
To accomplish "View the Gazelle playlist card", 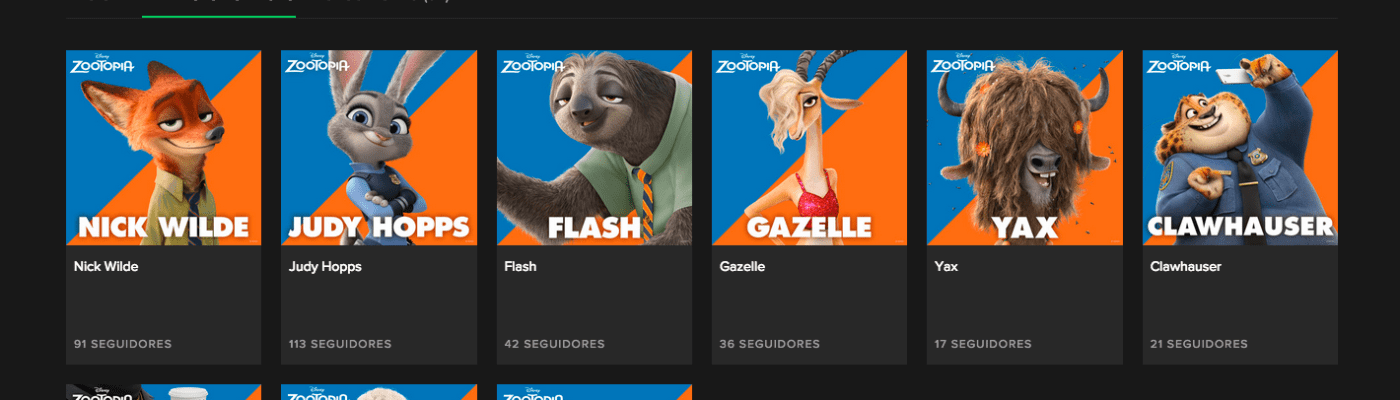I will click(809, 148).
